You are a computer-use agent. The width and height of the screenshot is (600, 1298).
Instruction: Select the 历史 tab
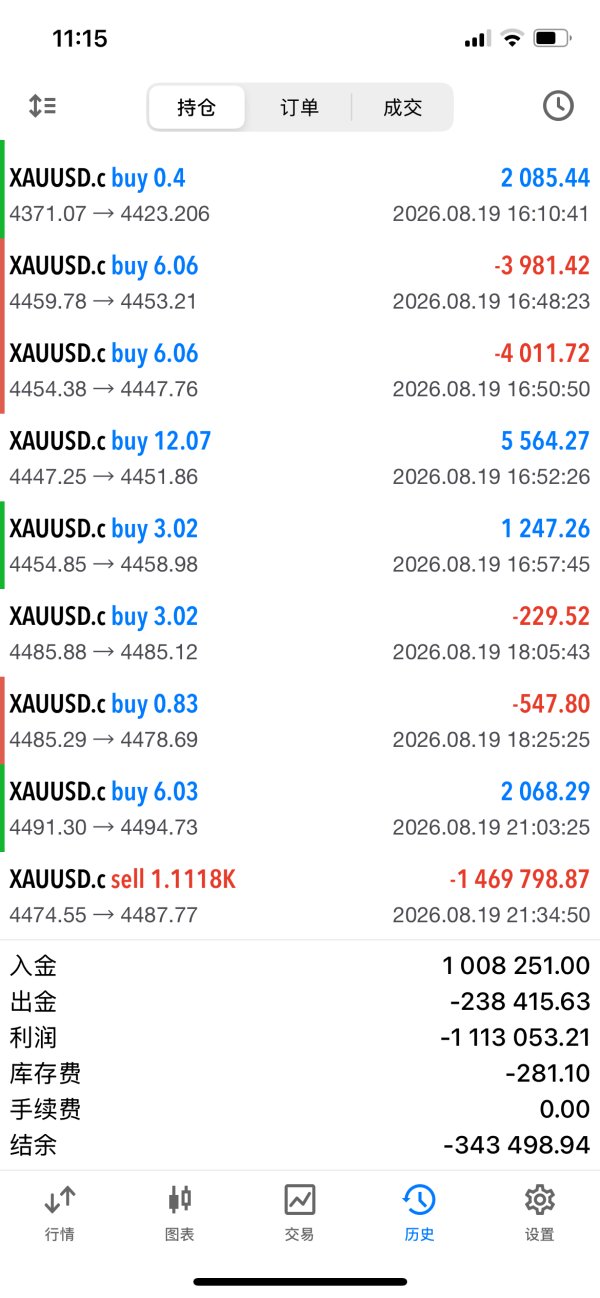click(419, 1211)
